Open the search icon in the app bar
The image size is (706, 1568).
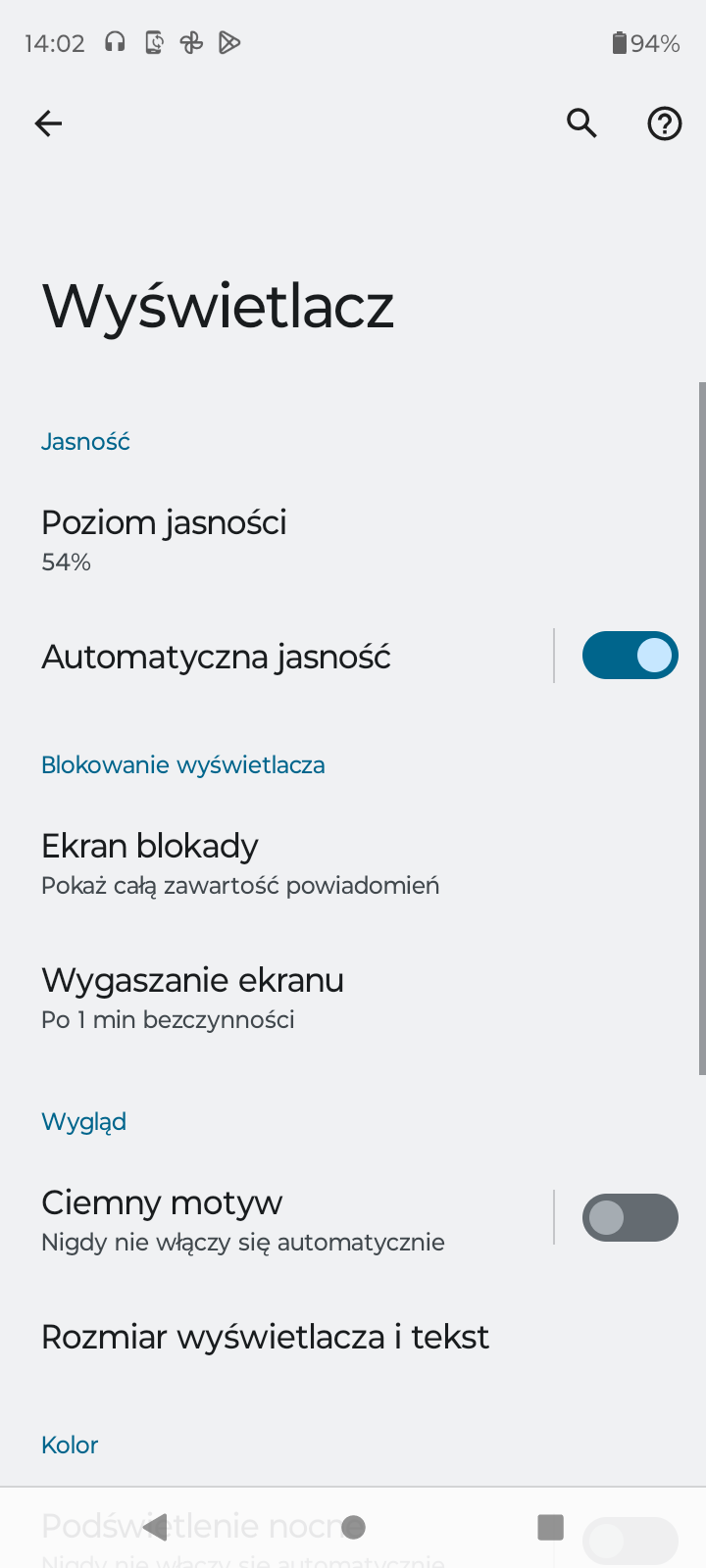coord(581,123)
